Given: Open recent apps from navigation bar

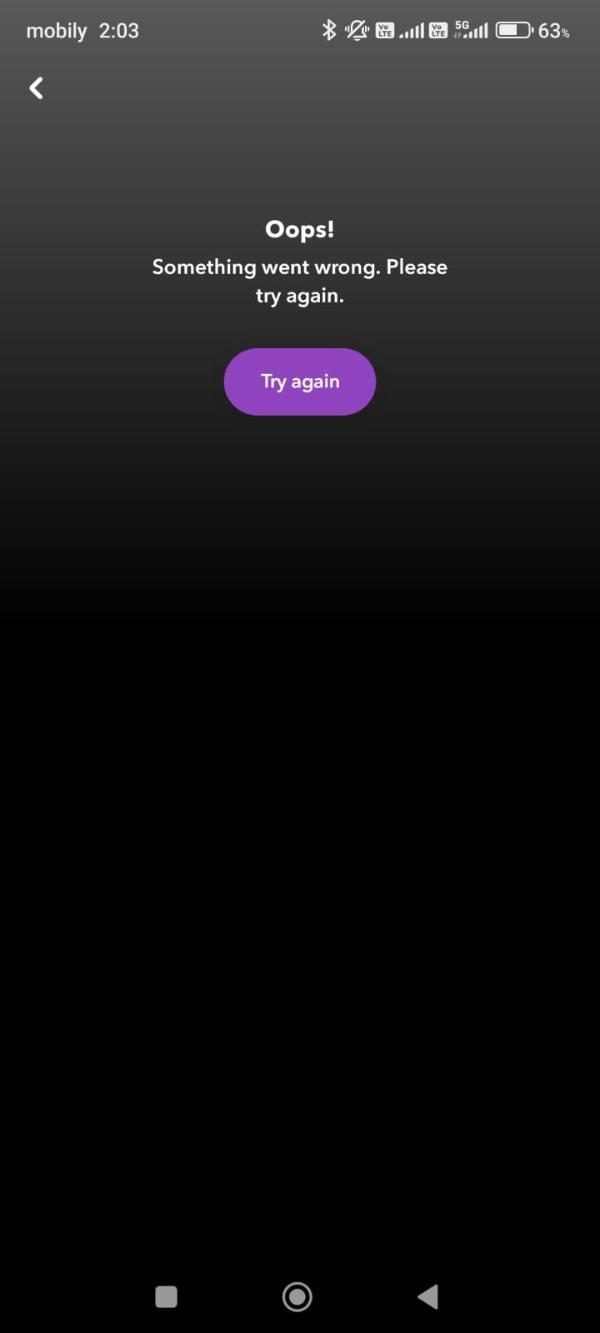Looking at the screenshot, I should coord(166,1297).
